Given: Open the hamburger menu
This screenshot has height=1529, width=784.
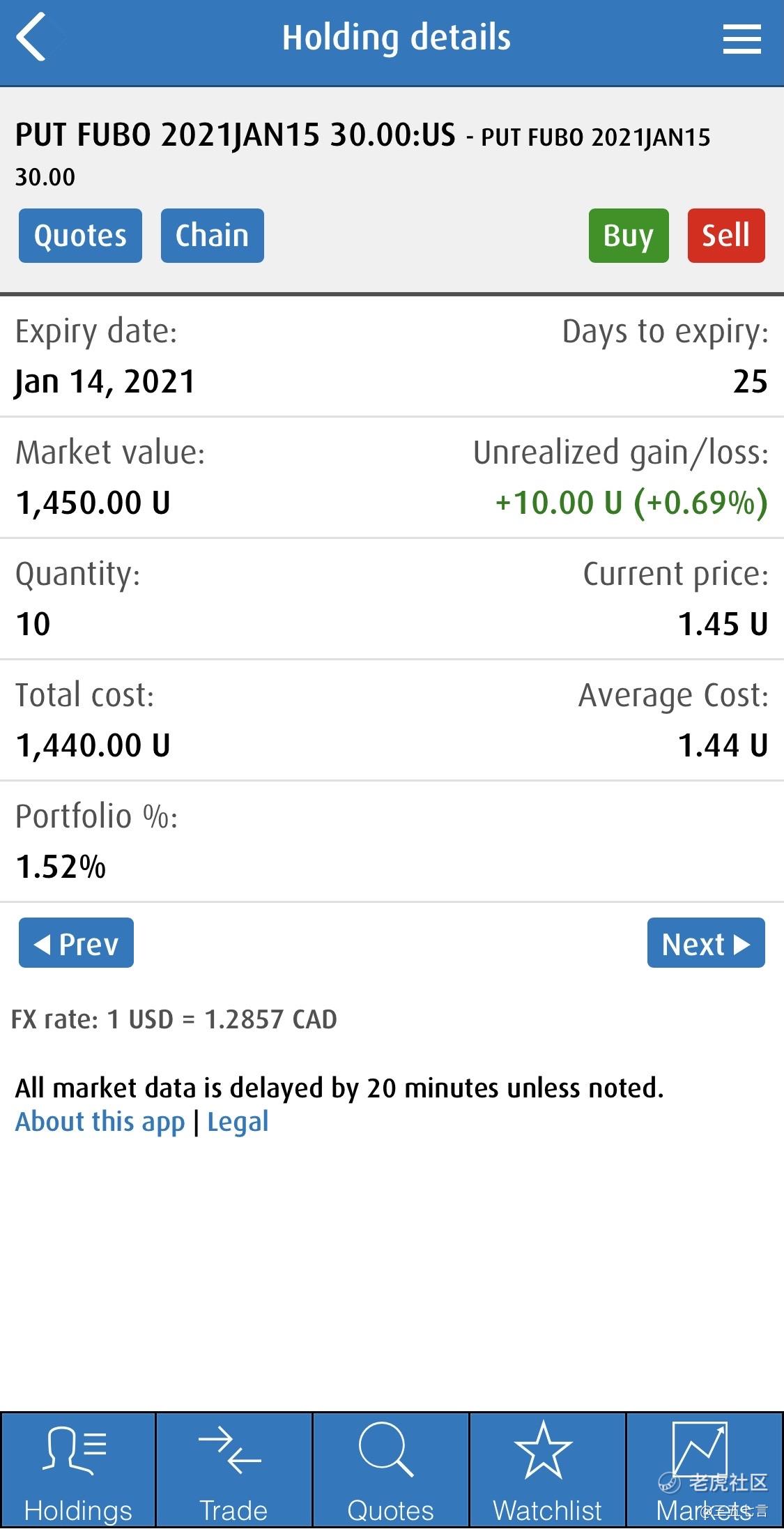Looking at the screenshot, I should point(741,38).
